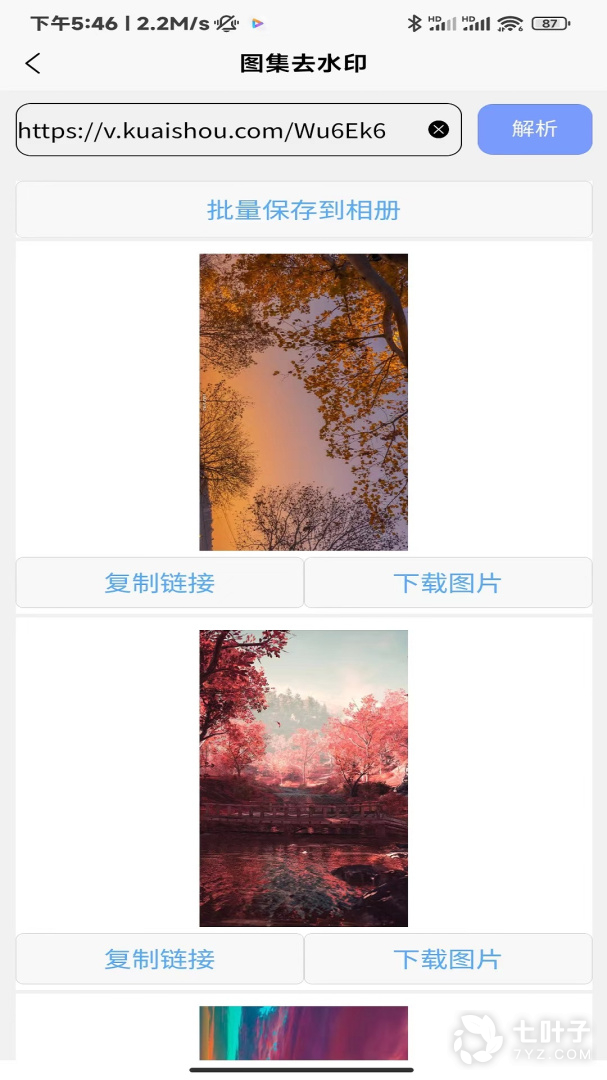Tap the 解析 button

click(534, 129)
